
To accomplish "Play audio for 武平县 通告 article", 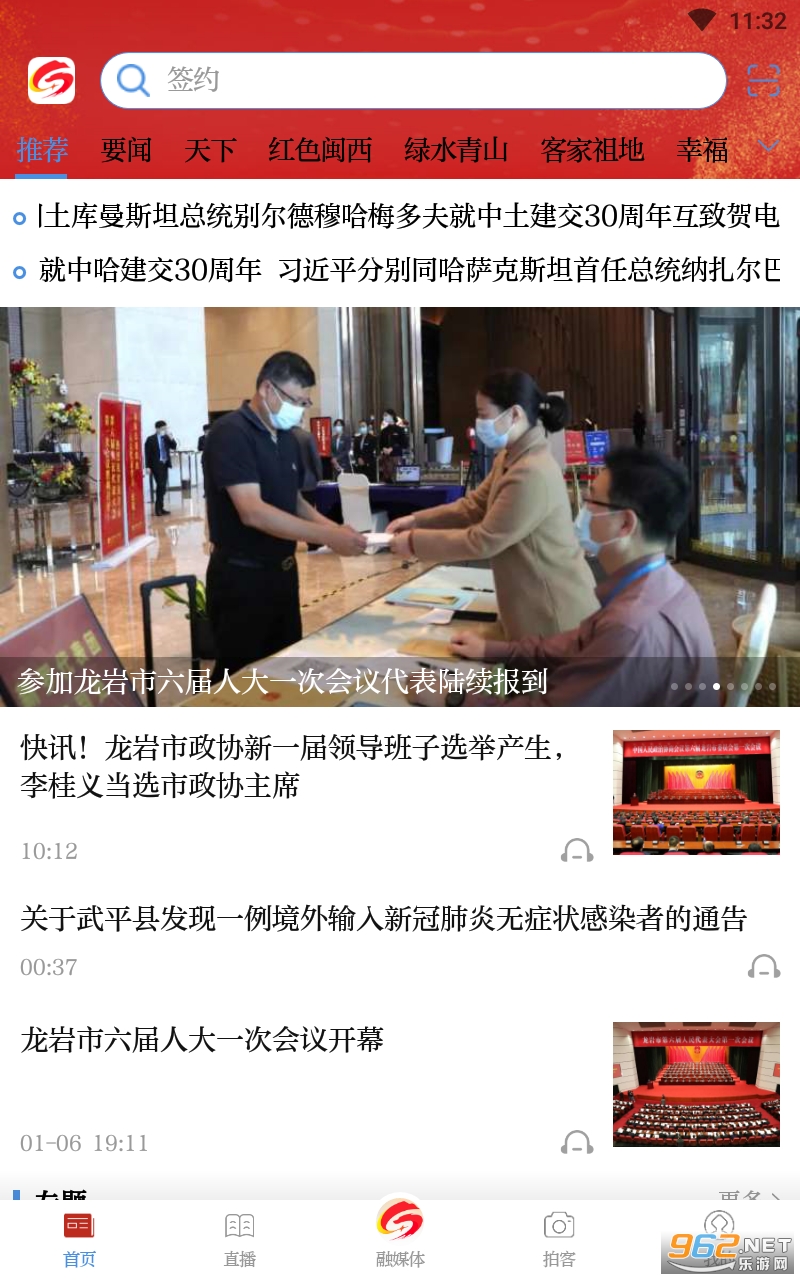I will [x=764, y=966].
